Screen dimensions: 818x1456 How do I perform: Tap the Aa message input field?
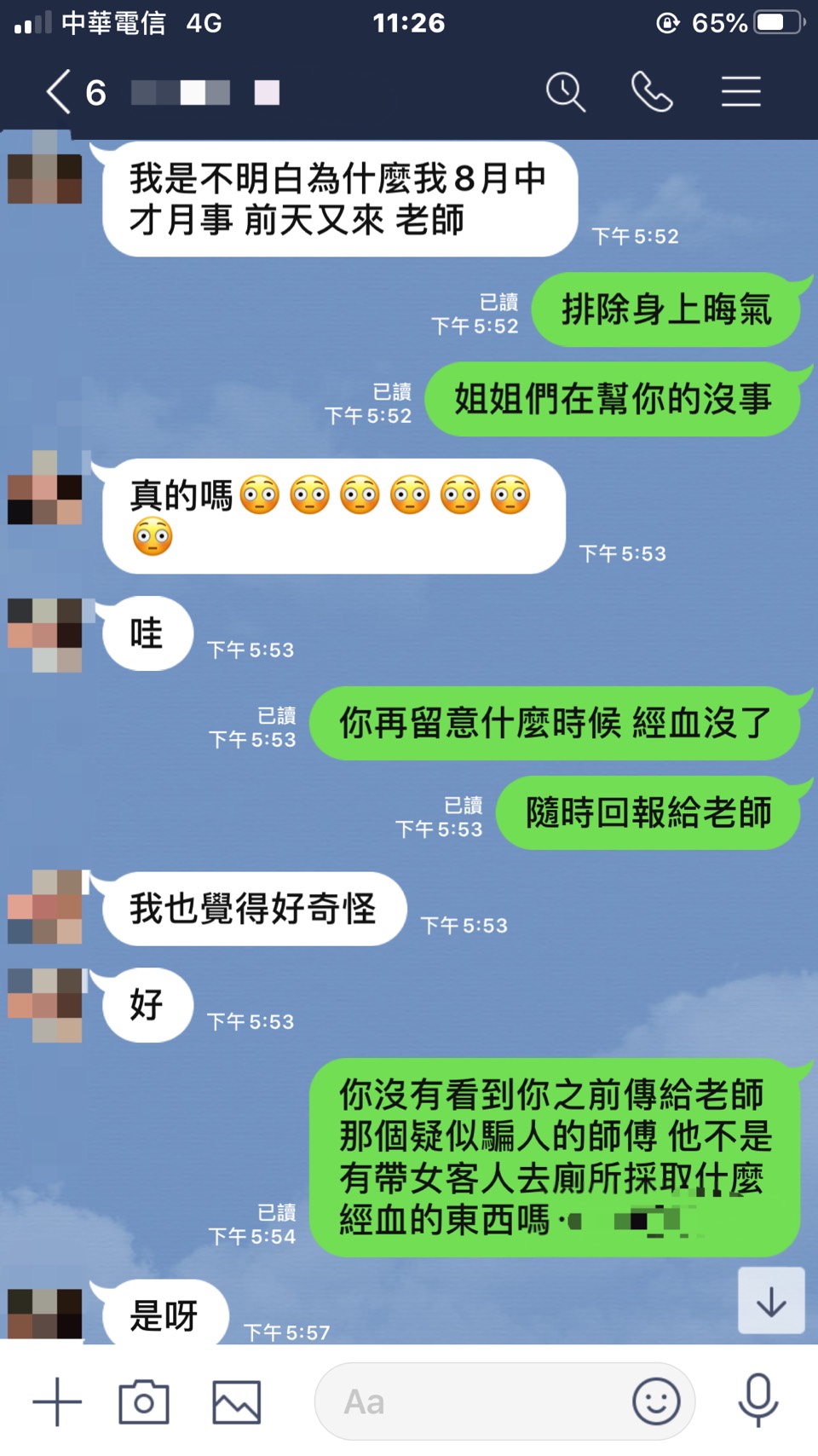click(x=469, y=1401)
